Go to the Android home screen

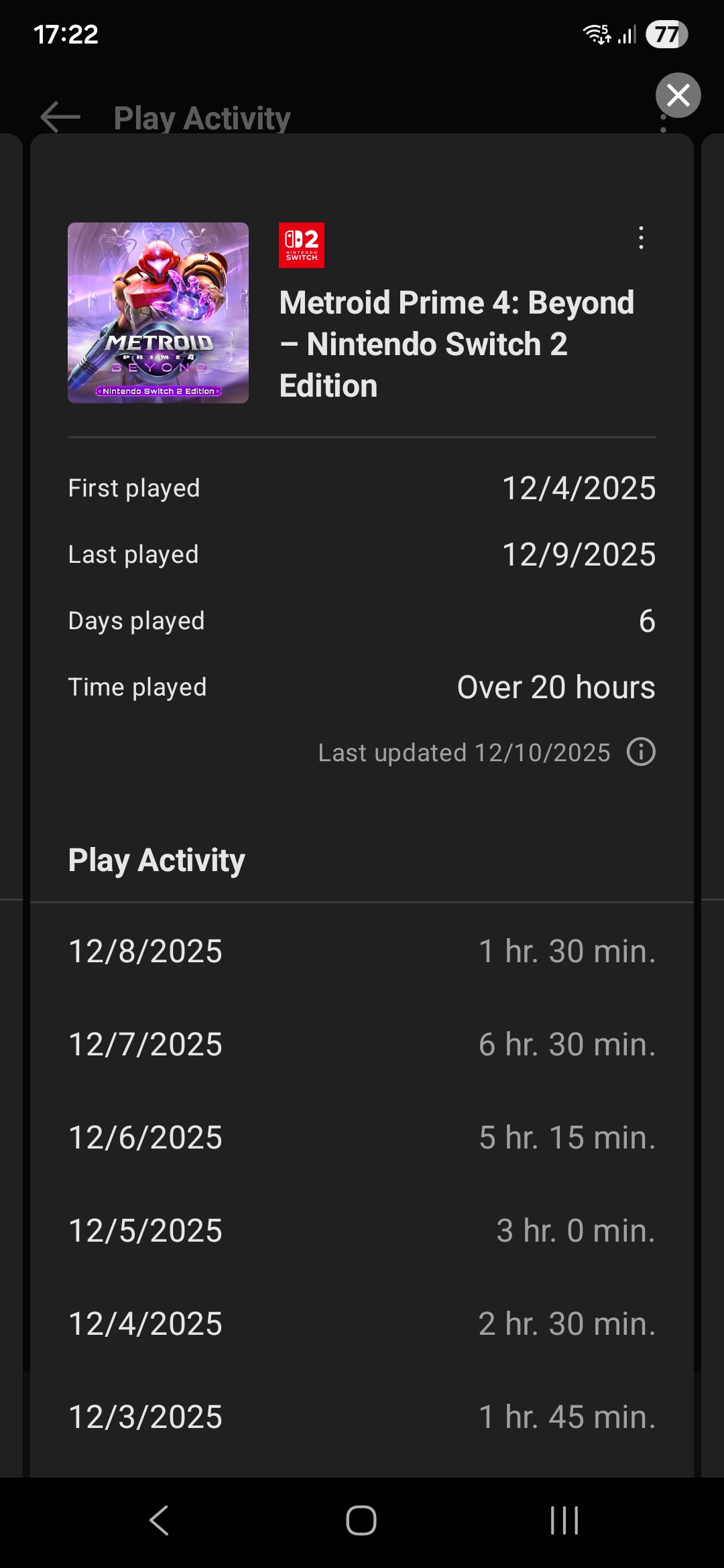(361, 1520)
